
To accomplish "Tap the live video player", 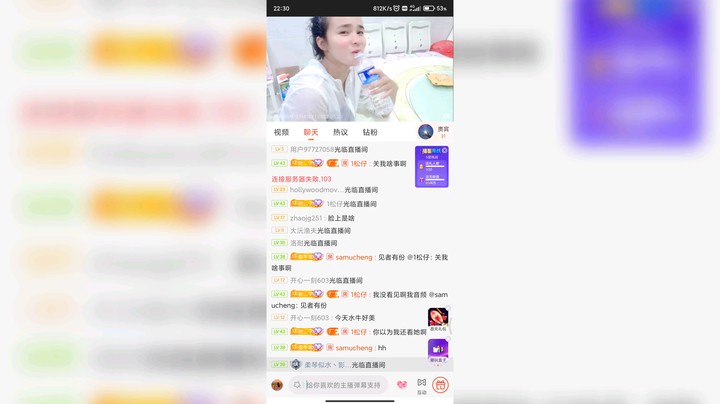I will (x=359, y=69).
